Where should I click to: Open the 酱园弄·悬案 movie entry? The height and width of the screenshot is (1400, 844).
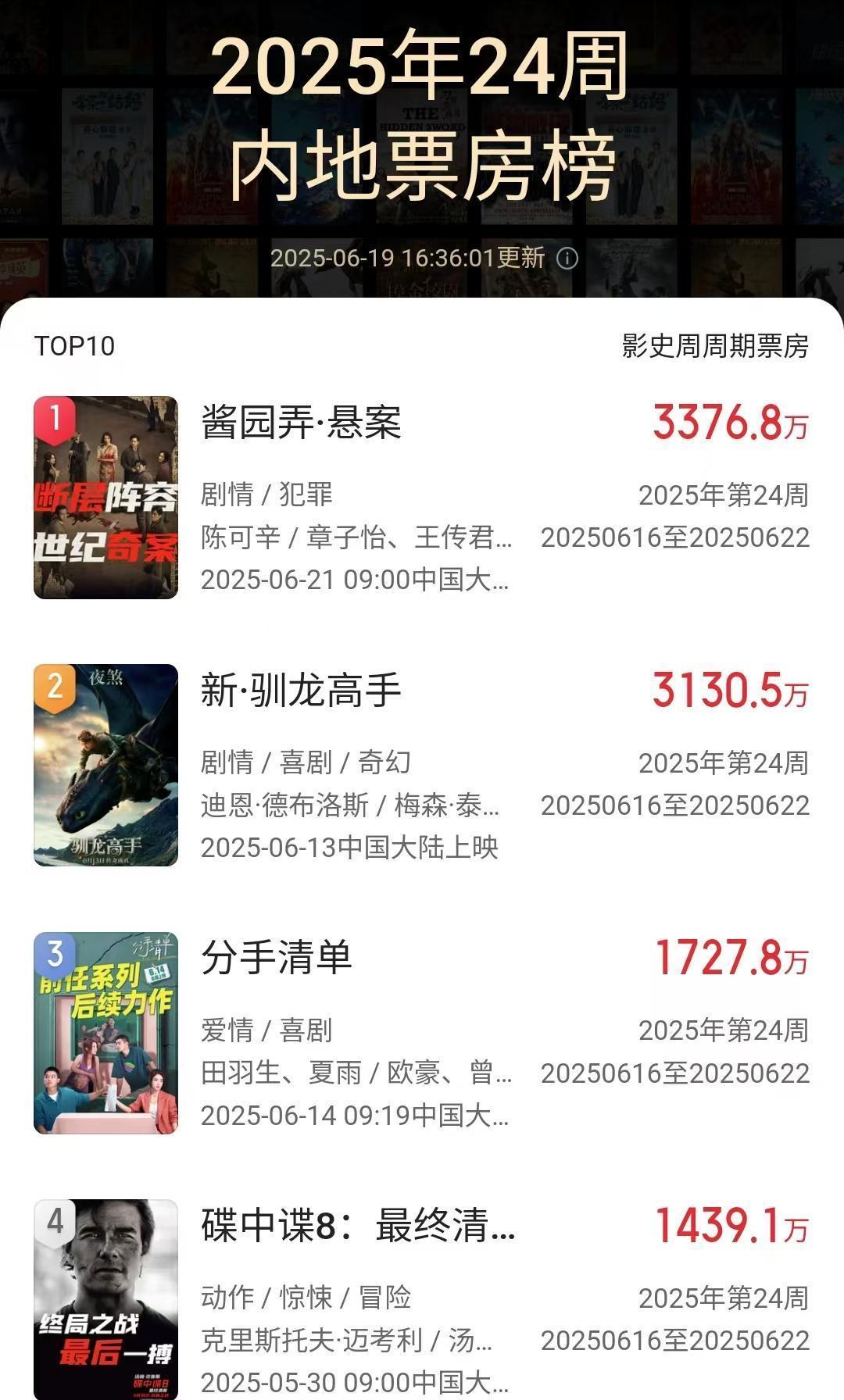[x=422, y=498]
